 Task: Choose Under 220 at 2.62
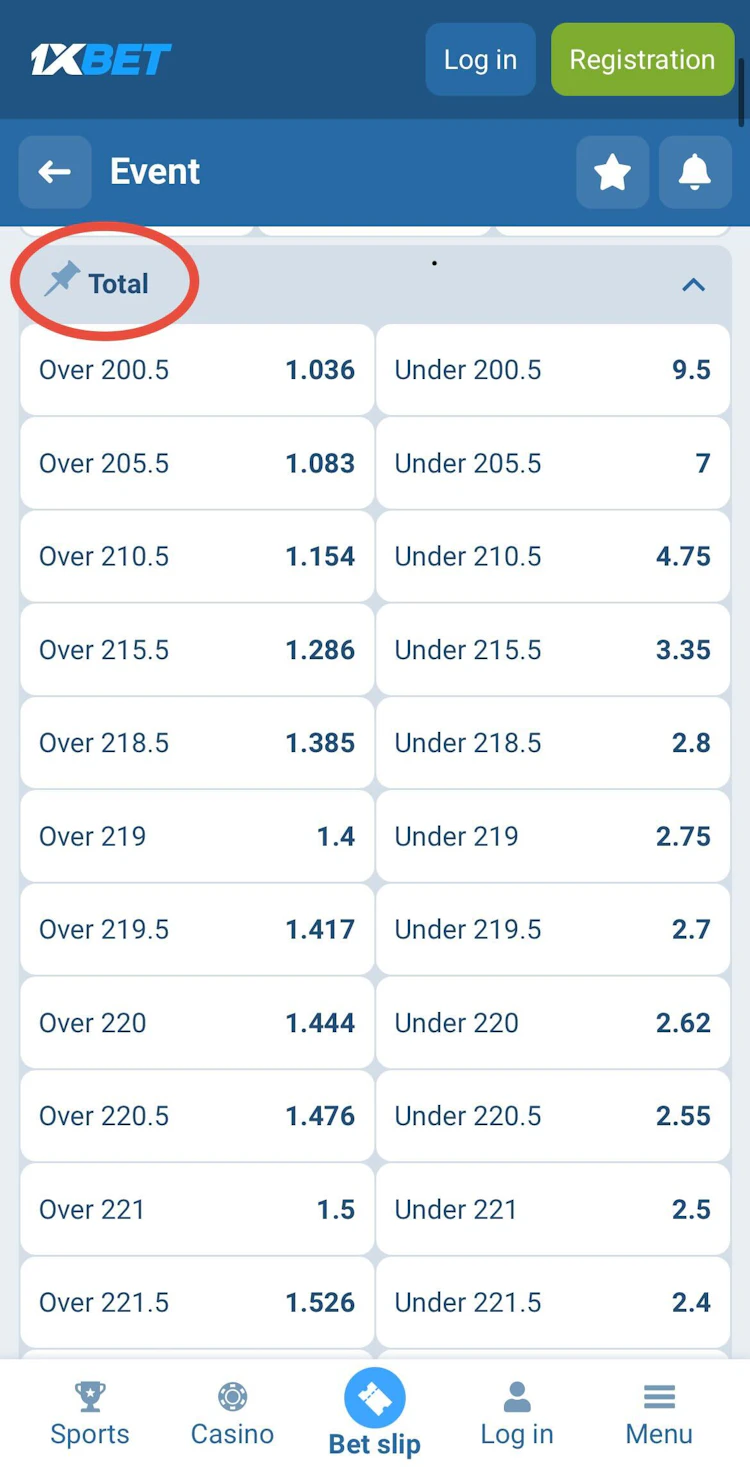(552, 1023)
